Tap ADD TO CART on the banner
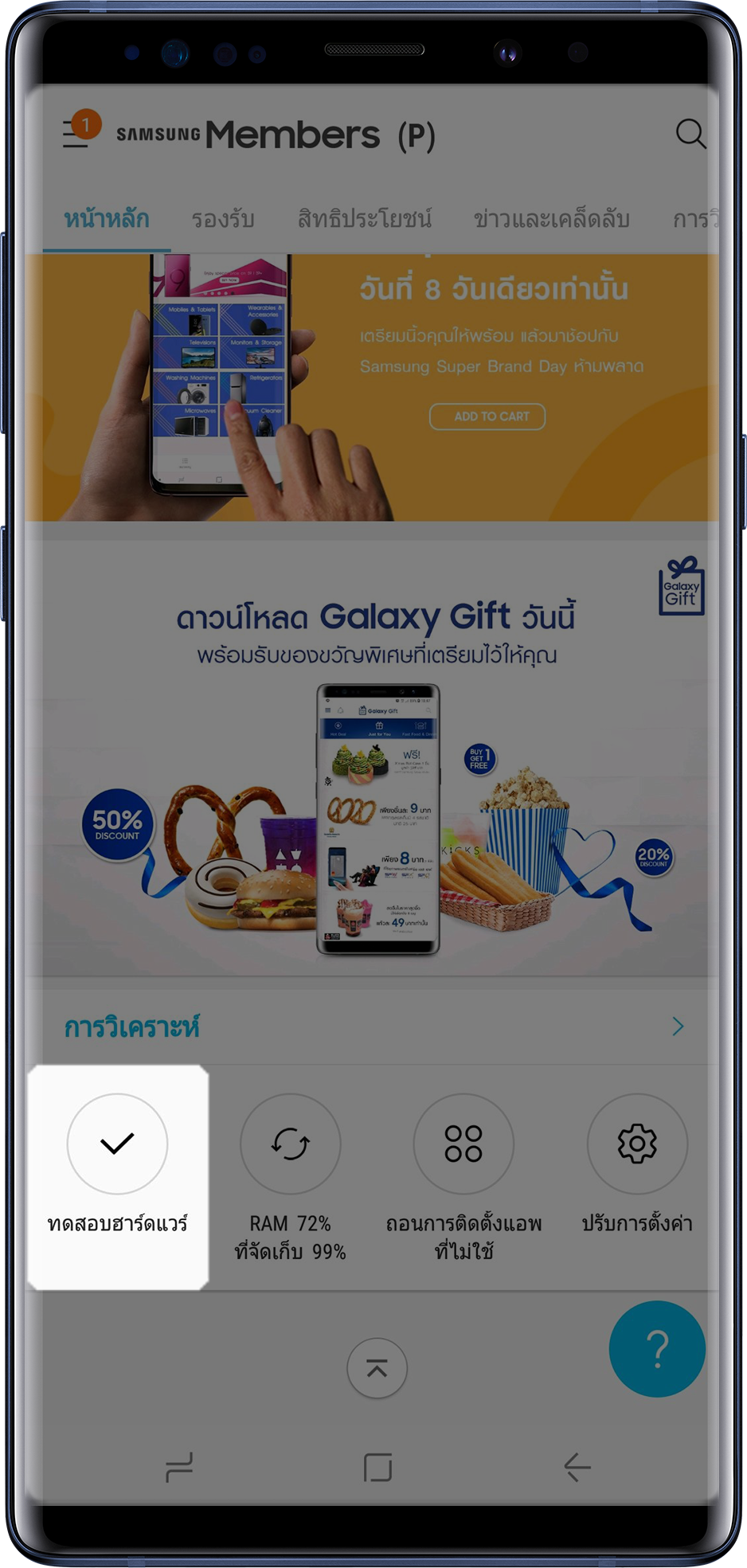Viewport: 747px width, 1568px height. [487, 416]
